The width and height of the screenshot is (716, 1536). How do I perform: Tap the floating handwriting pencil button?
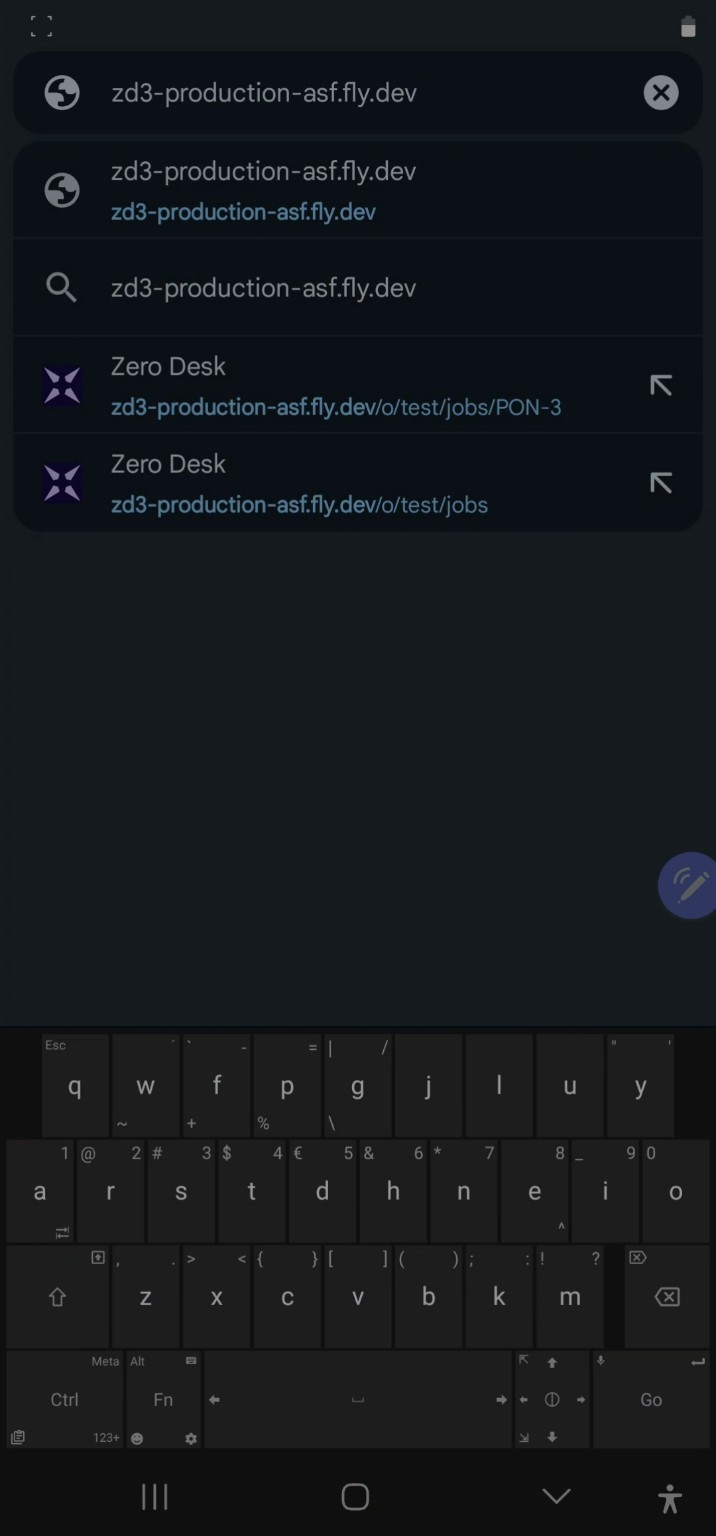tap(689, 885)
